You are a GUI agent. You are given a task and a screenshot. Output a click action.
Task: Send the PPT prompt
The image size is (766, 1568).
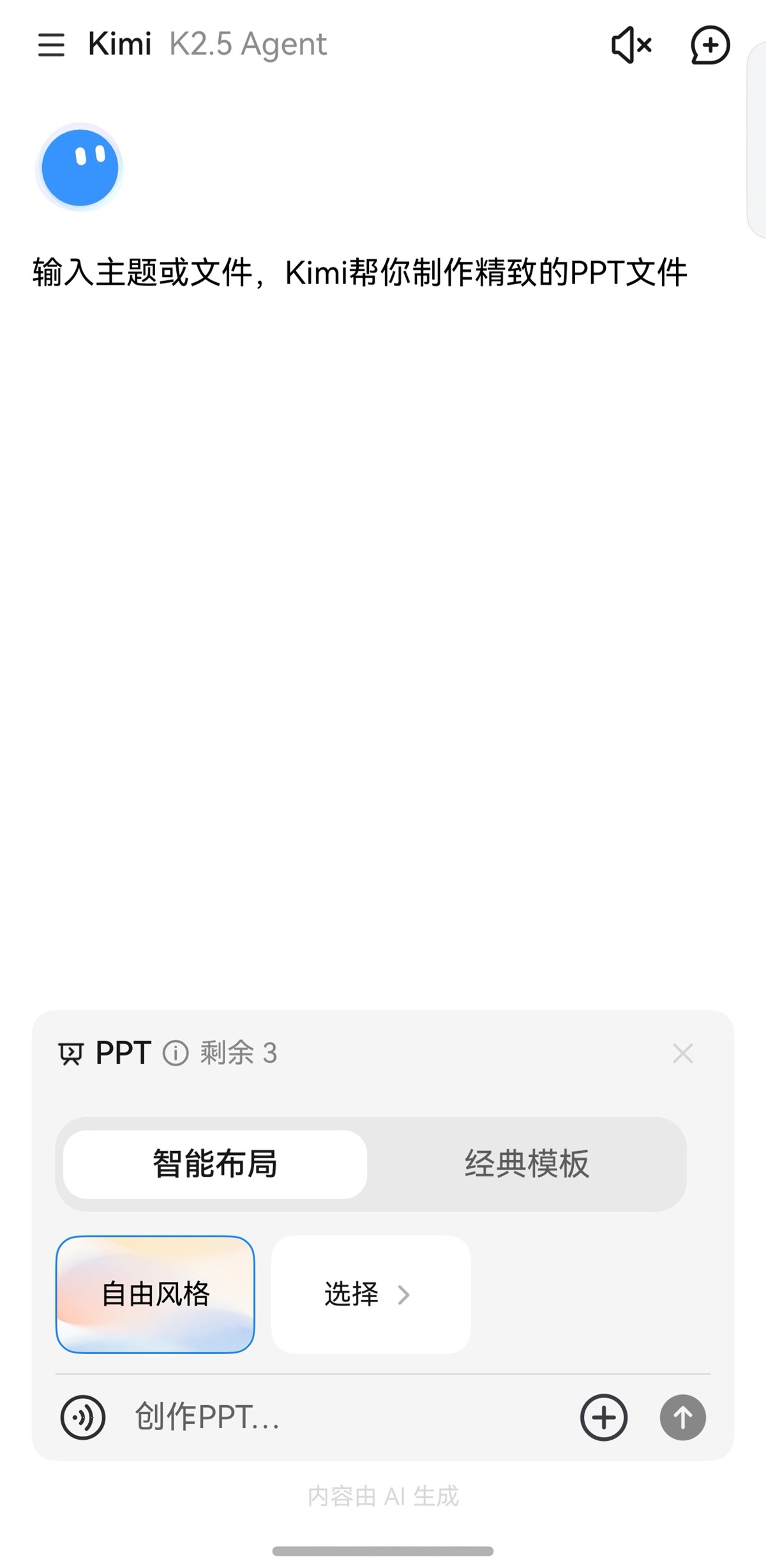point(682,1418)
